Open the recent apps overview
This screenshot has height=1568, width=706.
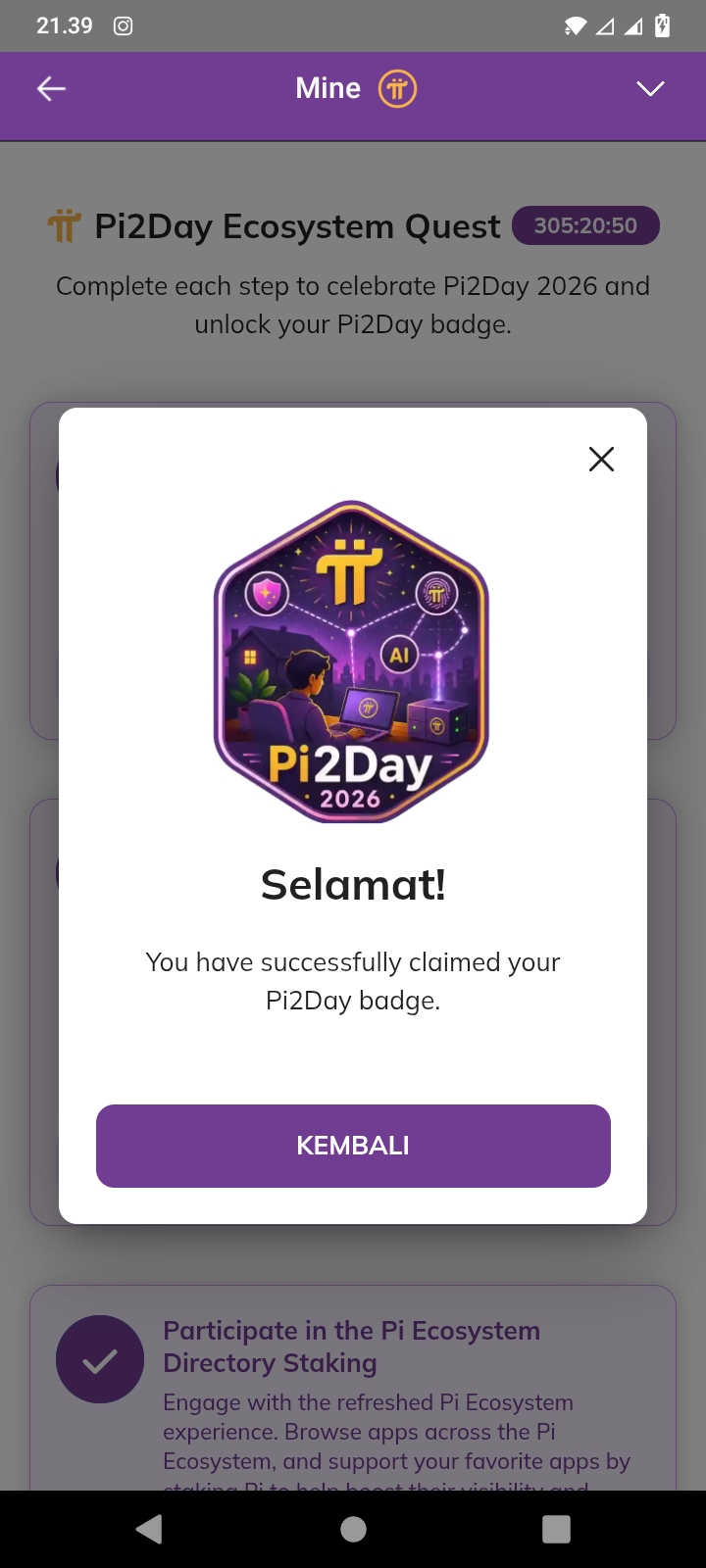point(556,1529)
